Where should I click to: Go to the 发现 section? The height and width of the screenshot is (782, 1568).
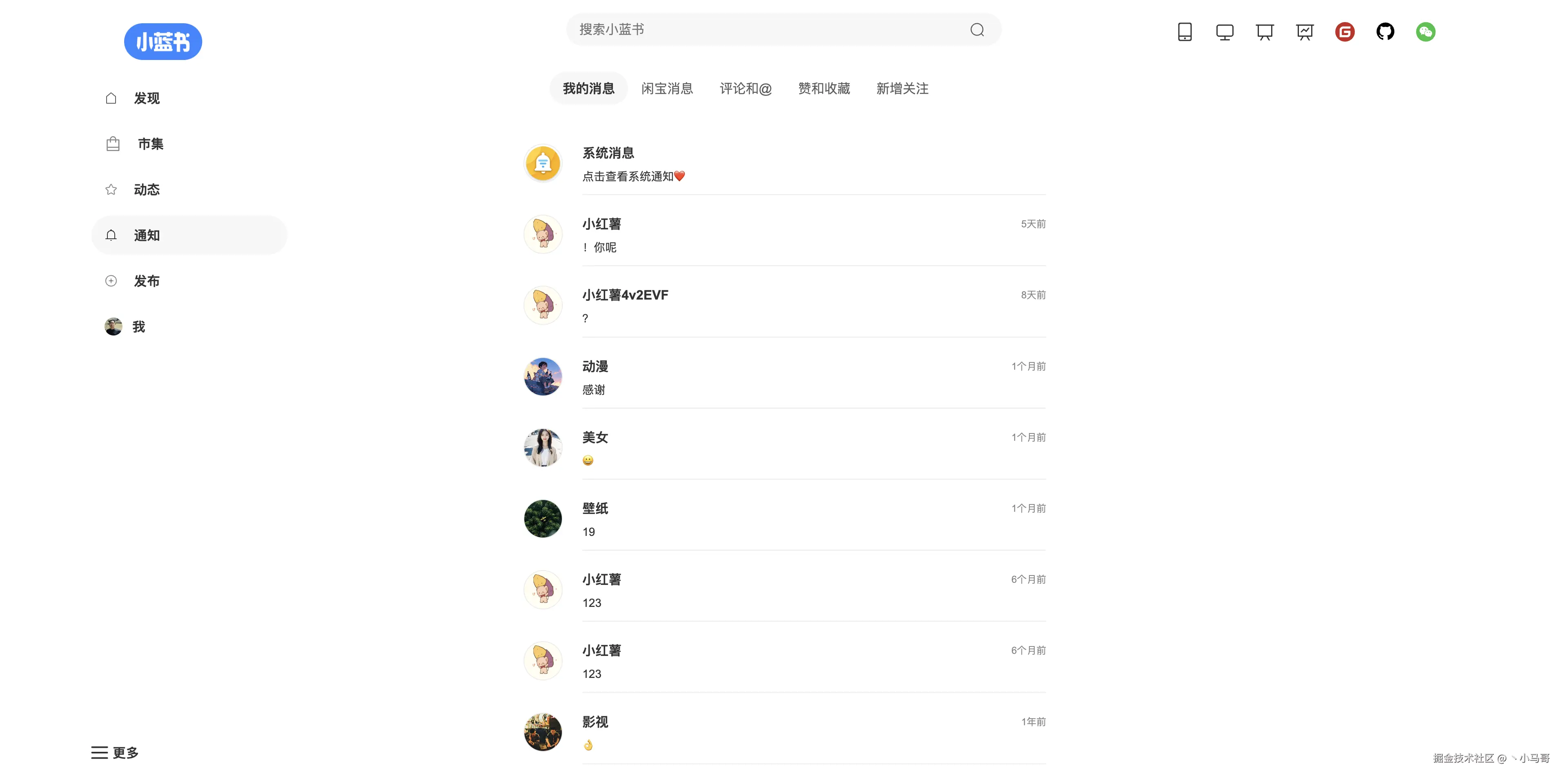point(146,98)
